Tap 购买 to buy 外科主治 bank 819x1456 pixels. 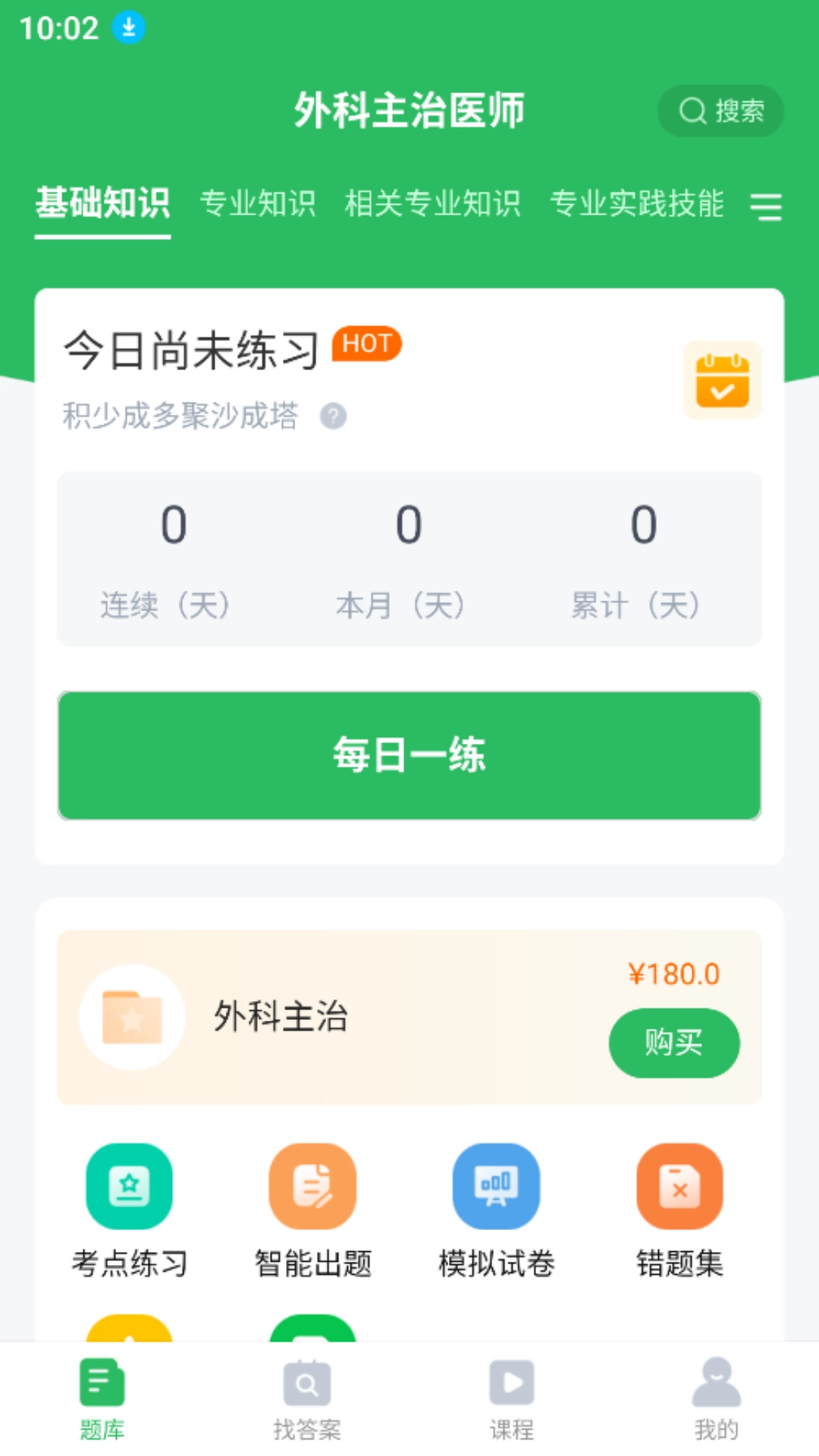pyautogui.click(x=673, y=1043)
